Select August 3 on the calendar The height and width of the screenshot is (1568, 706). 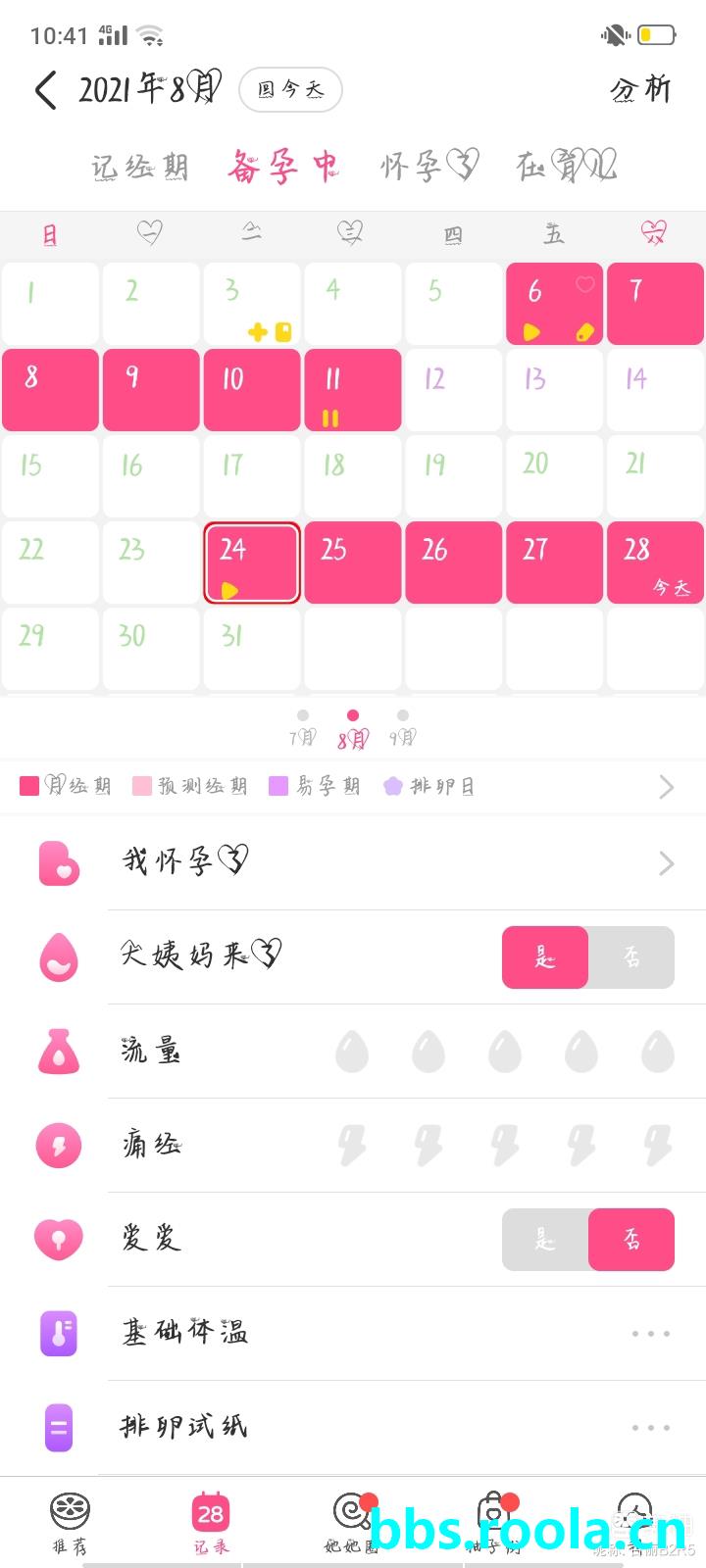(x=251, y=303)
